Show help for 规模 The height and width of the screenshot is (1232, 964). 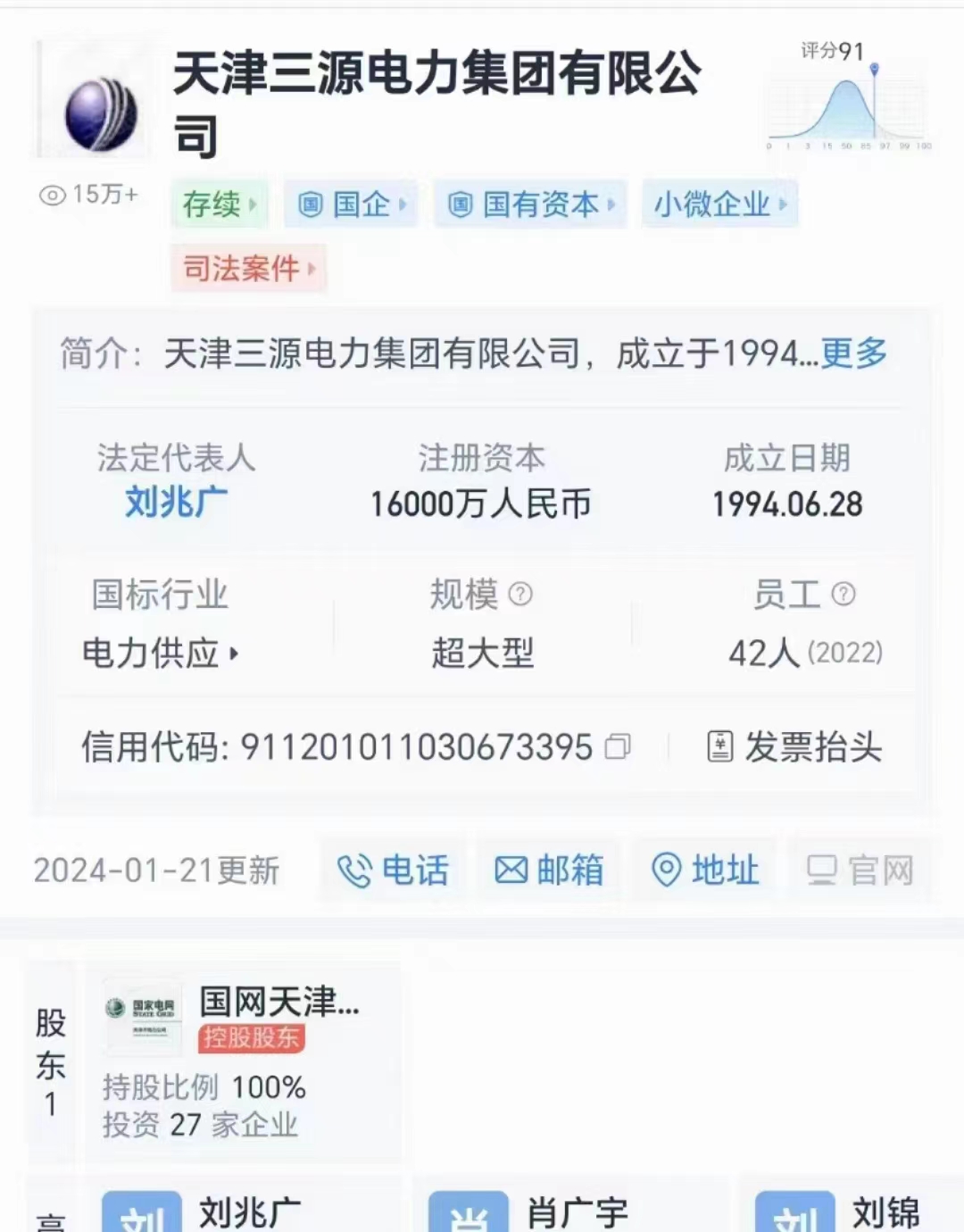click(520, 594)
